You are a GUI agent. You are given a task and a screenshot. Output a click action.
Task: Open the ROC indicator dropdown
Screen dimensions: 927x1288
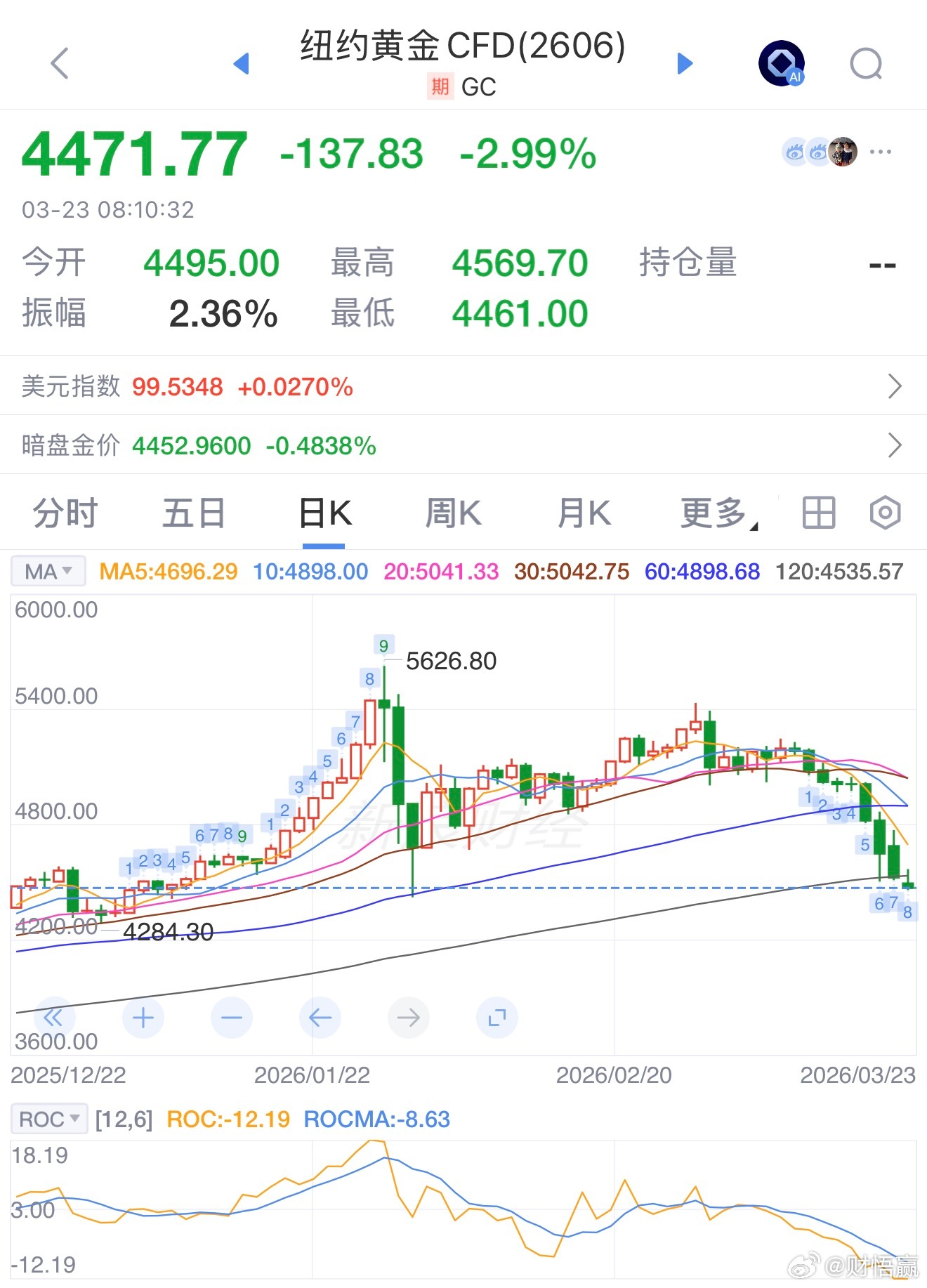click(x=48, y=1119)
